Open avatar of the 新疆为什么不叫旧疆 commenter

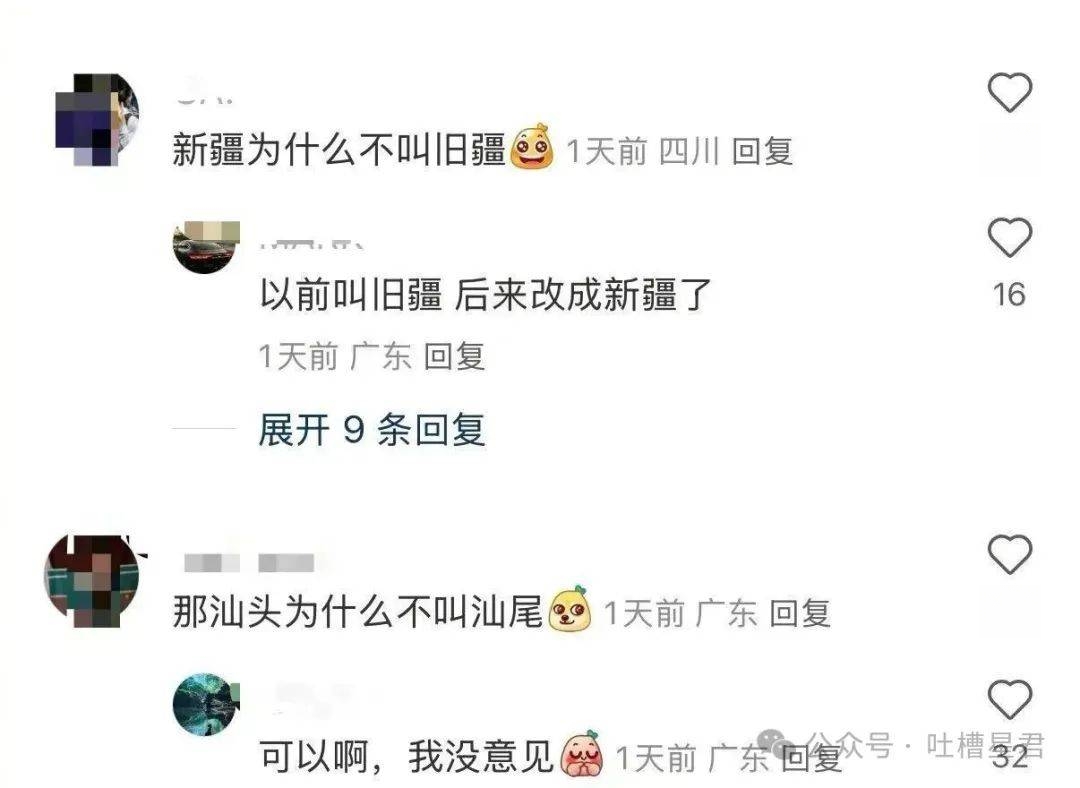(97, 119)
